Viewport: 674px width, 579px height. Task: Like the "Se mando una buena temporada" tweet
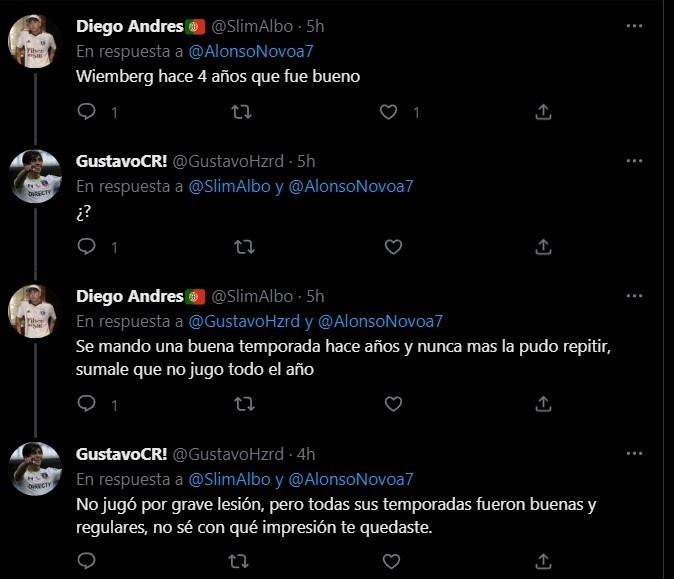coord(393,404)
